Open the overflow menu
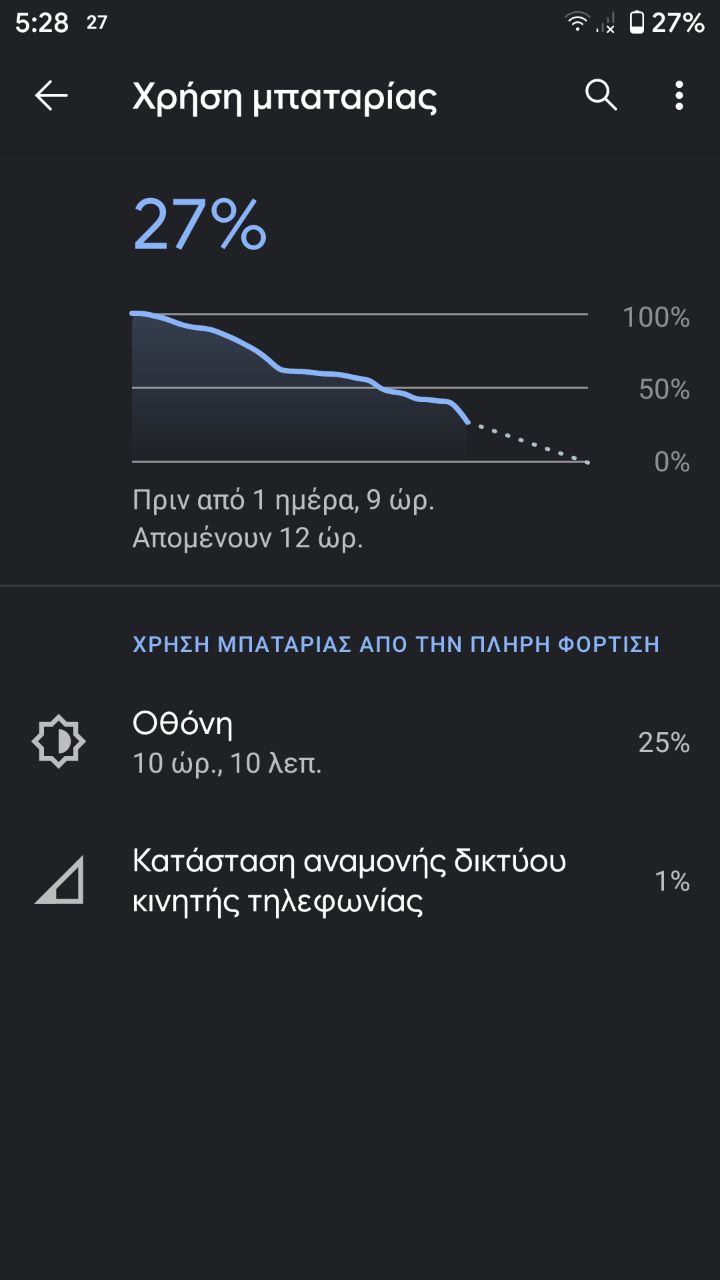The image size is (720, 1280). click(x=679, y=96)
